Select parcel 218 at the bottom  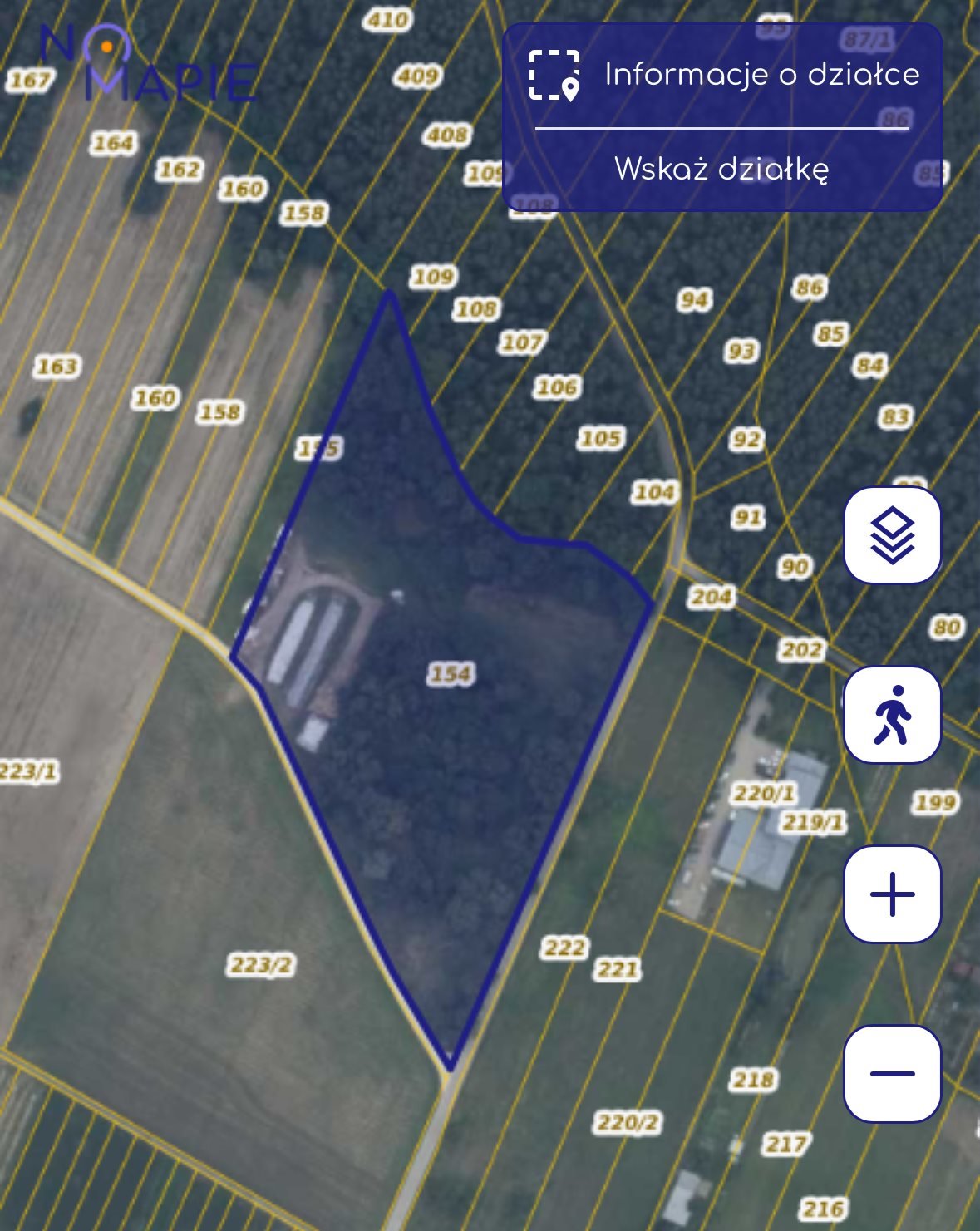(x=751, y=1081)
